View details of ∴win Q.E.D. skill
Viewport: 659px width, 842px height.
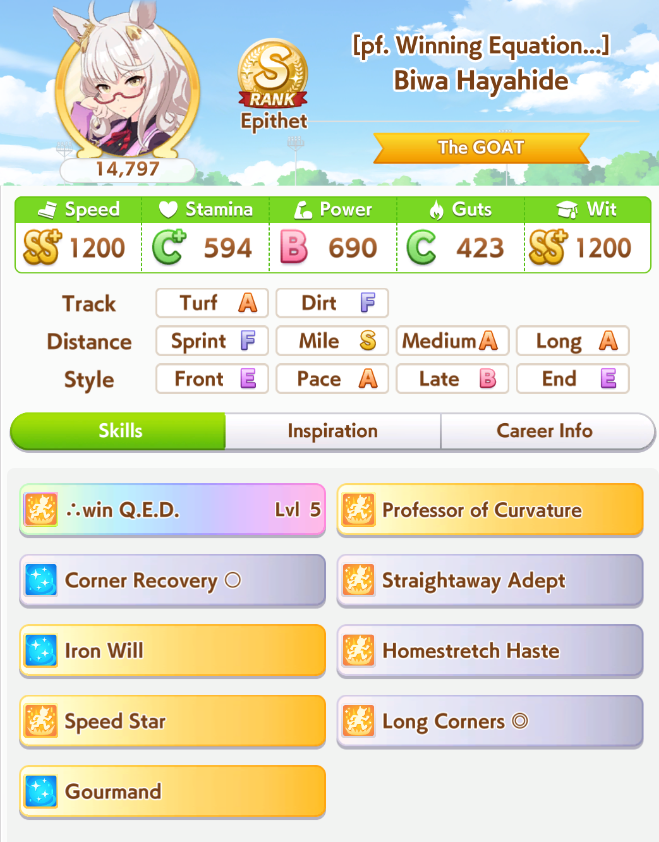coord(173,510)
